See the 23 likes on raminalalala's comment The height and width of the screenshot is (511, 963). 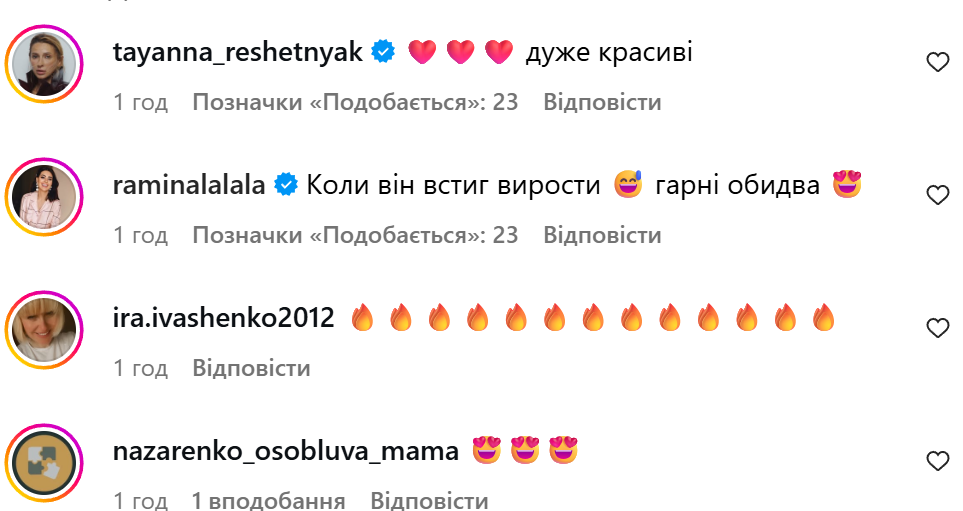pyautogui.click(x=355, y=235)
